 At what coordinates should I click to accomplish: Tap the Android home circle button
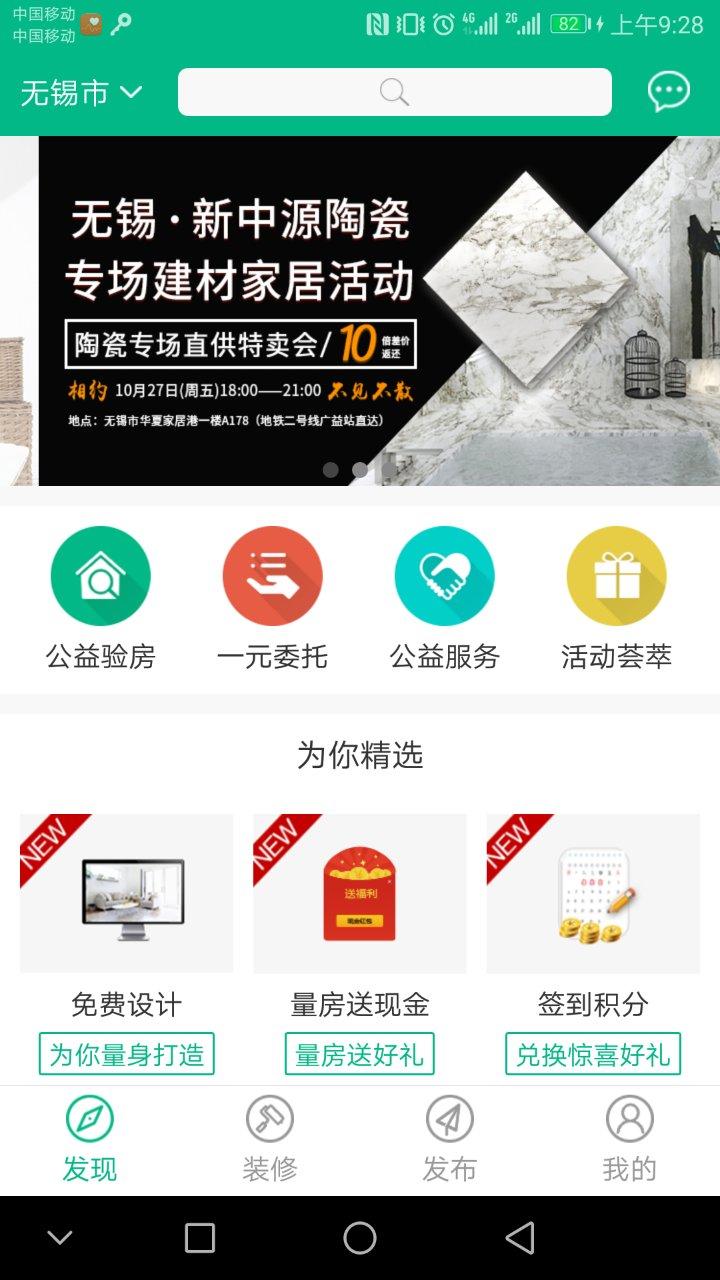coord(360,1238)
